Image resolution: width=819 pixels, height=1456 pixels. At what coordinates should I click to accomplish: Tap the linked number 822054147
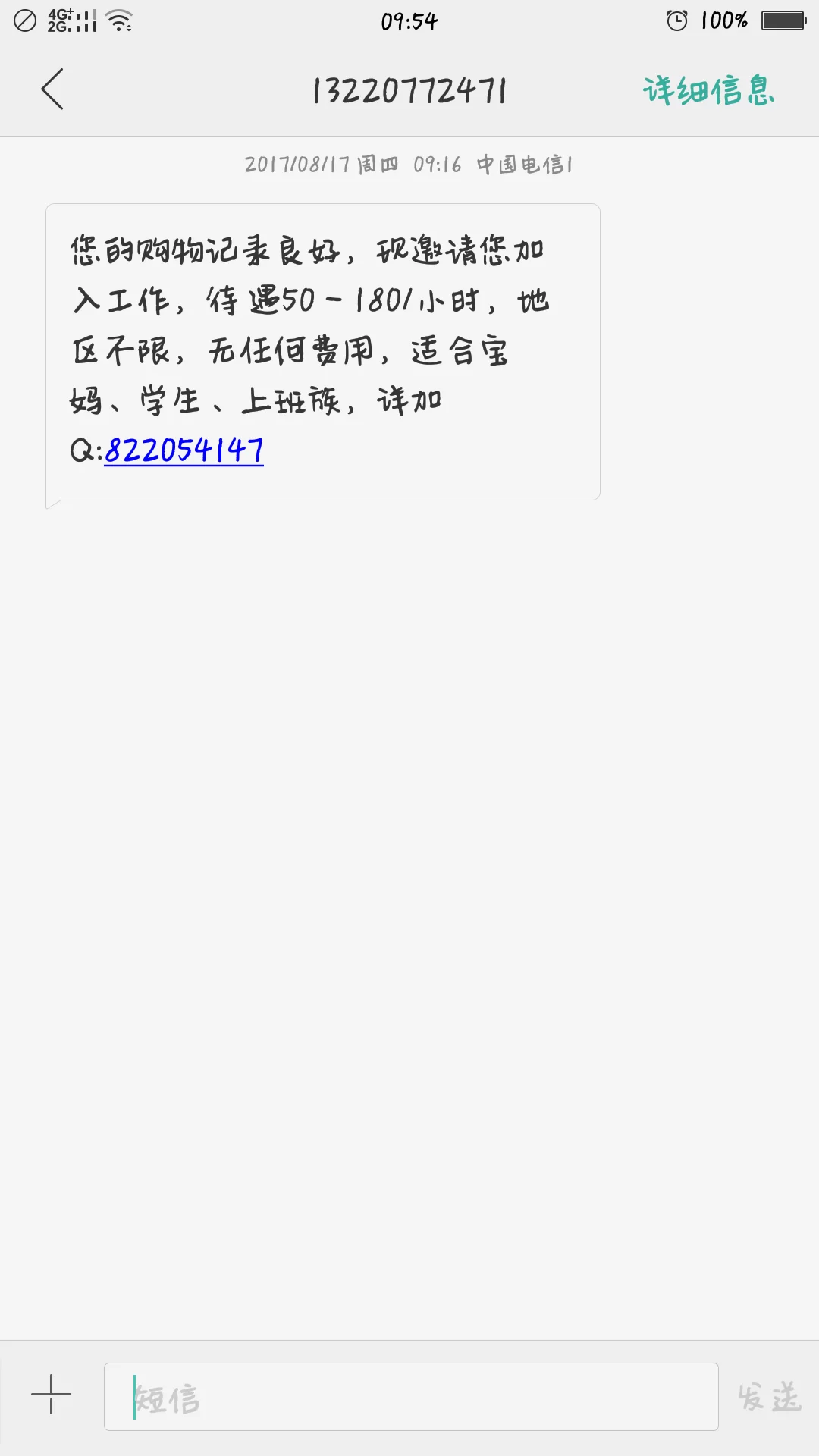coord(184,450)
